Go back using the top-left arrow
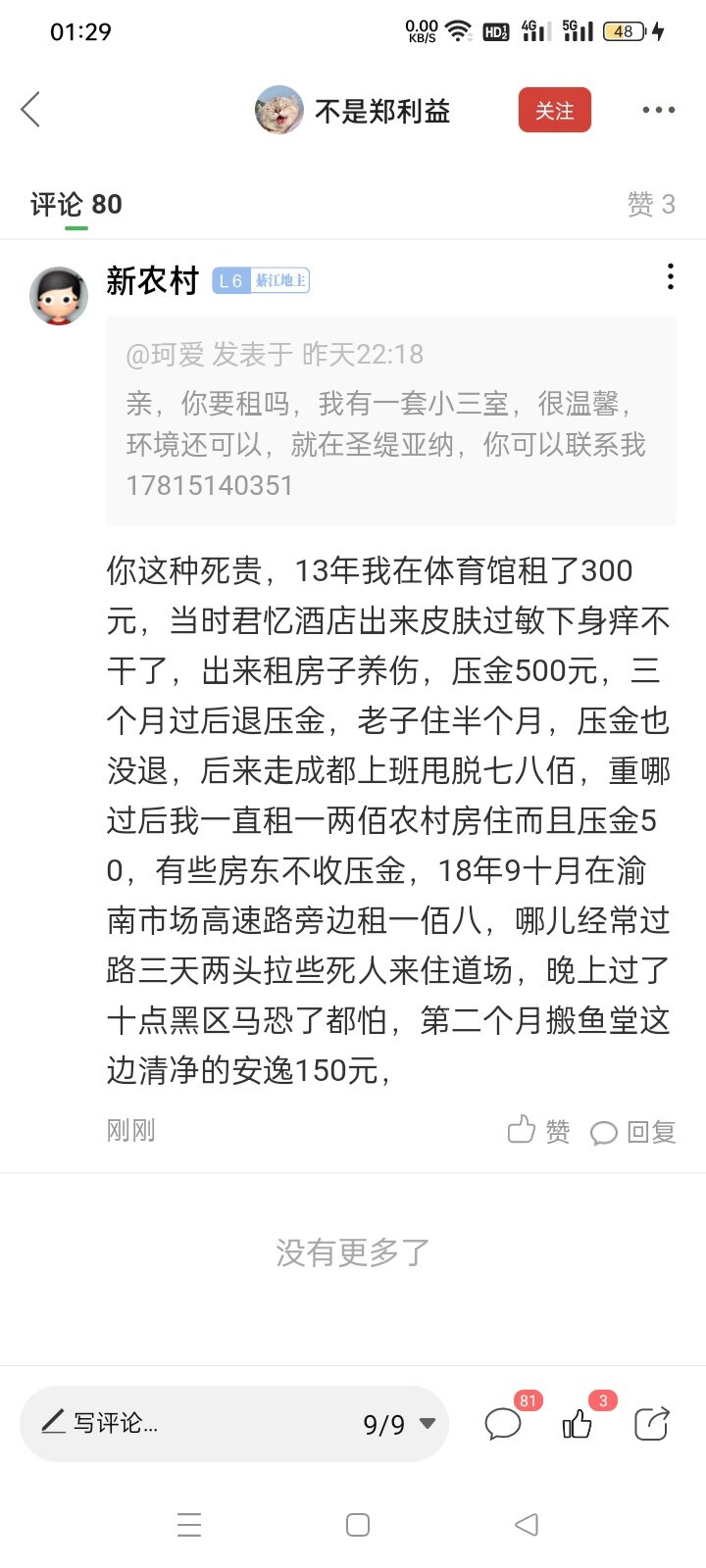Screen dimensions: 706x1568 [x=30, y=110]
